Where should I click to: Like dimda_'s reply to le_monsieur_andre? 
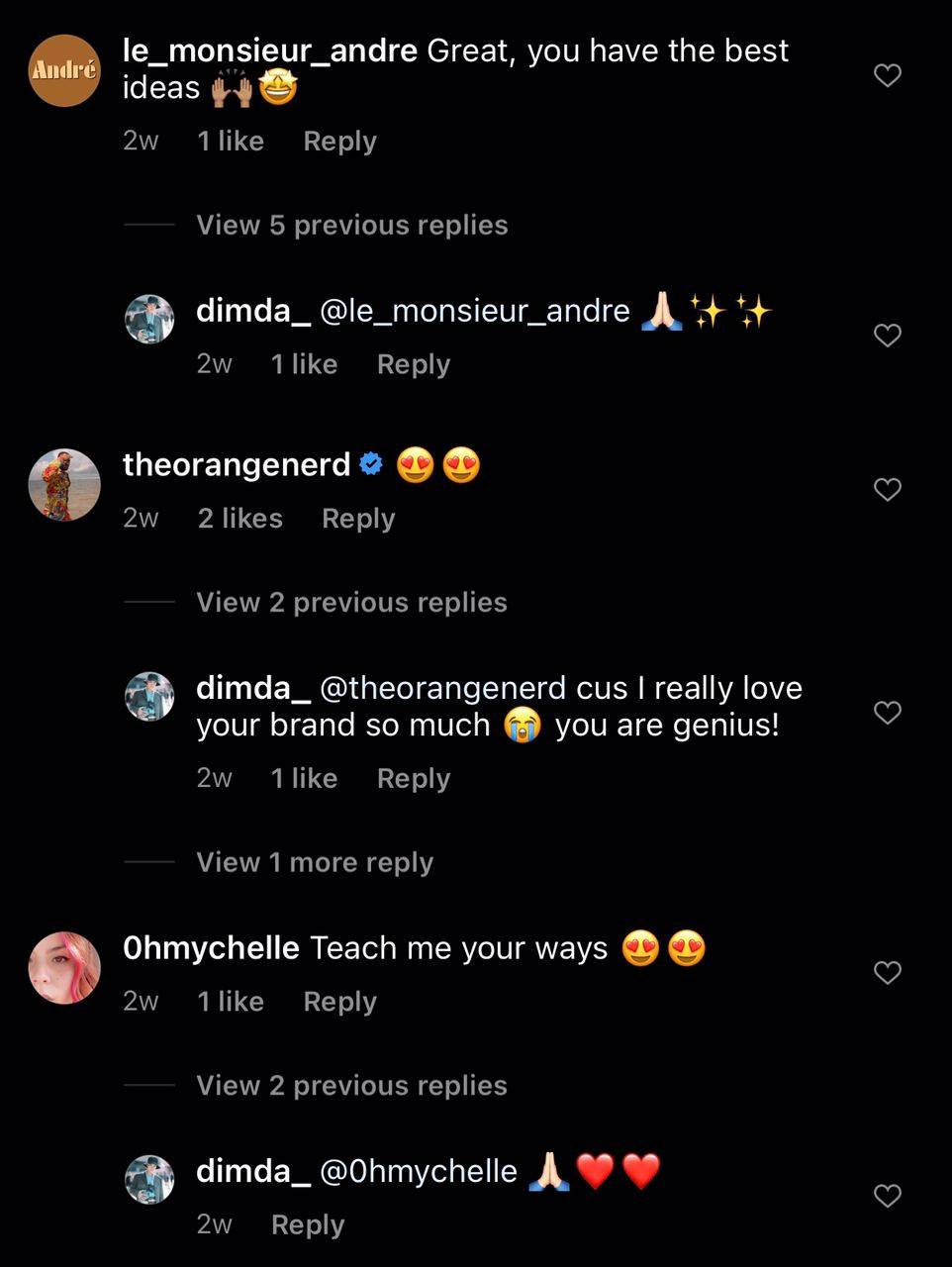[888, 336]
